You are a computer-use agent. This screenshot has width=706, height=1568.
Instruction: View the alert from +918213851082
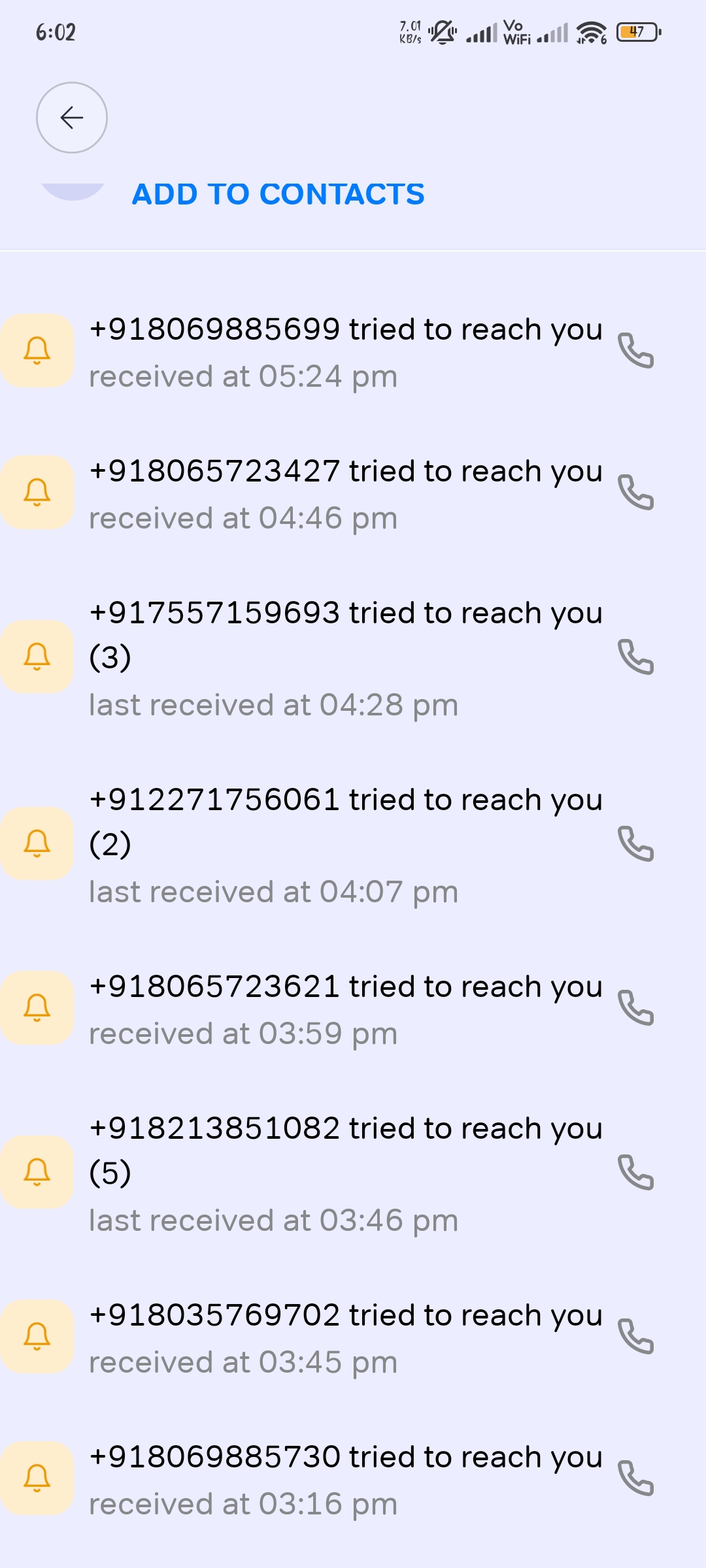pyautogui.click(x=345, y=1173)
